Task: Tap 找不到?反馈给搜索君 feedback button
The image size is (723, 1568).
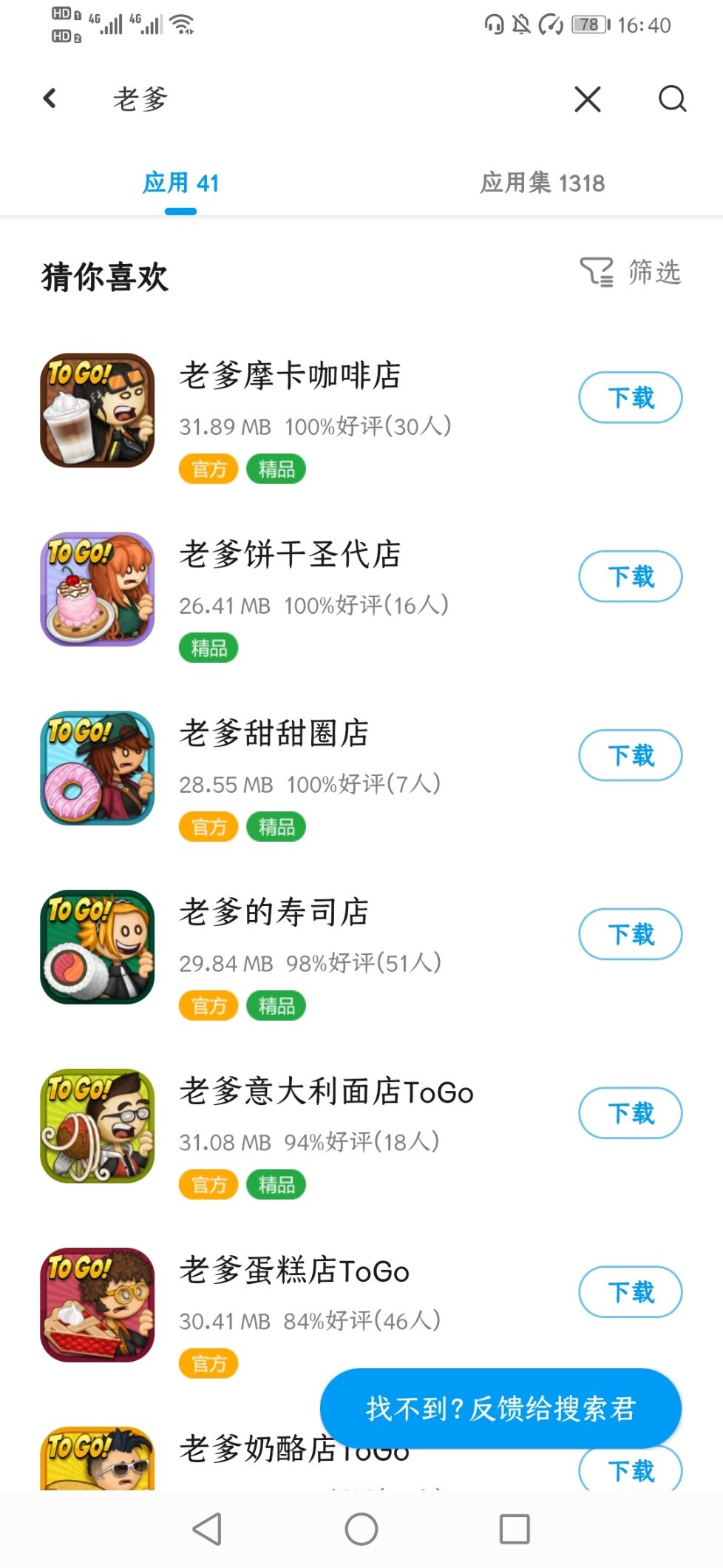Action: [500, 1408]
